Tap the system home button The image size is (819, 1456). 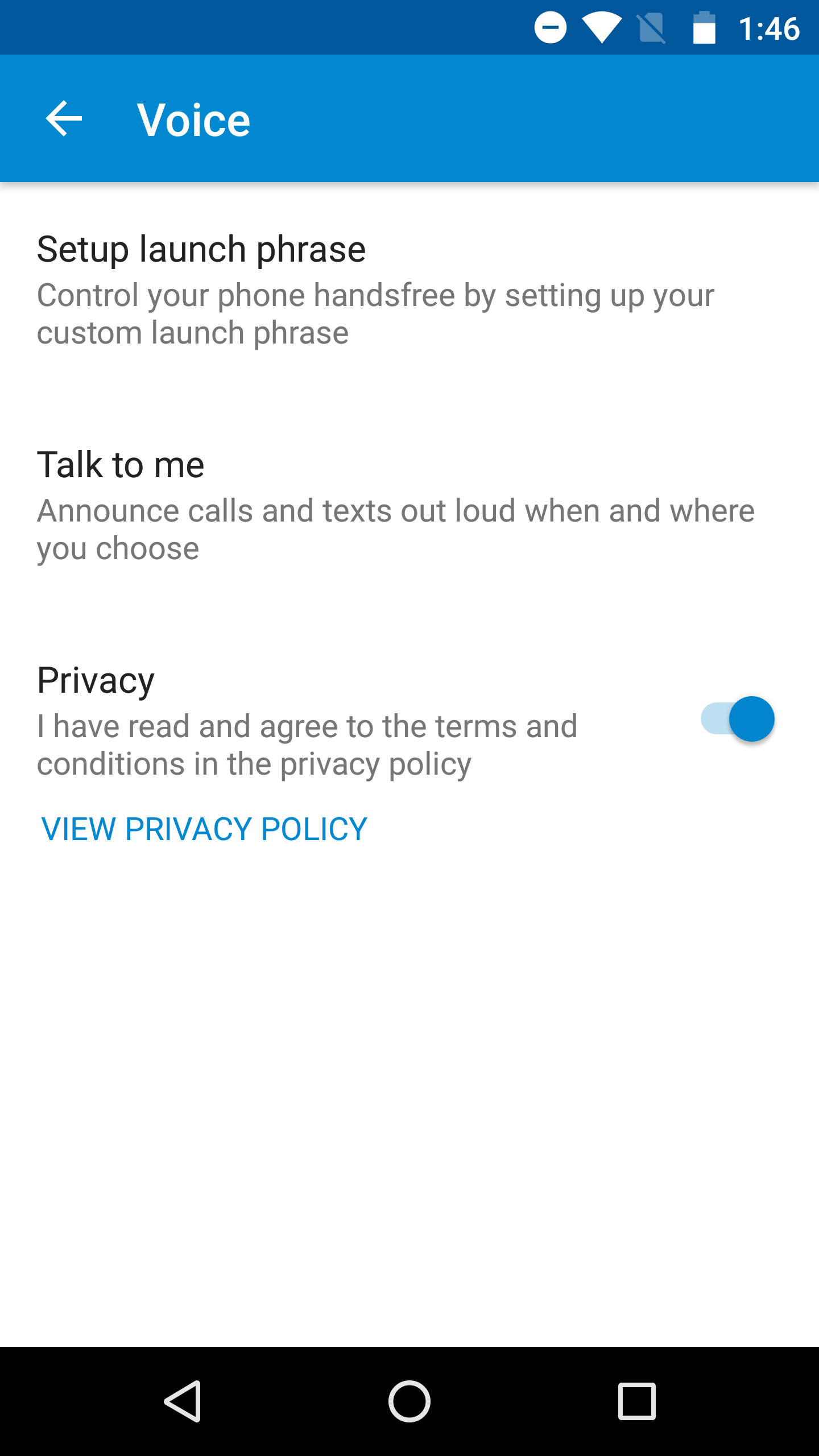(x=409, y=1401)
